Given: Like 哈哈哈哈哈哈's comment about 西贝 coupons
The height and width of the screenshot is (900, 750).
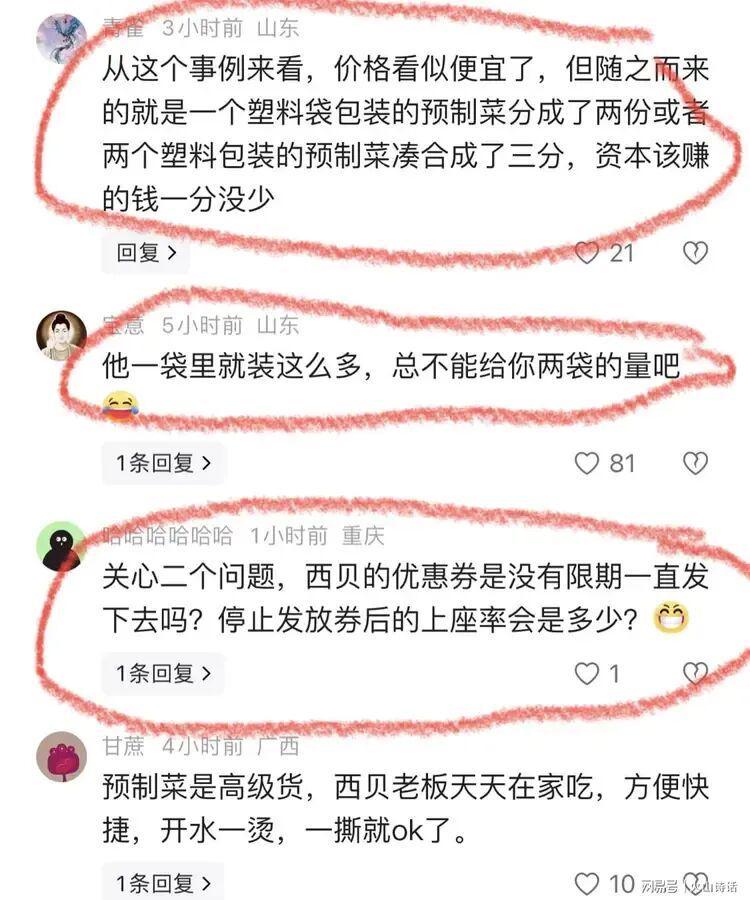Looking at the screenshot, I should tap(587, 673).
